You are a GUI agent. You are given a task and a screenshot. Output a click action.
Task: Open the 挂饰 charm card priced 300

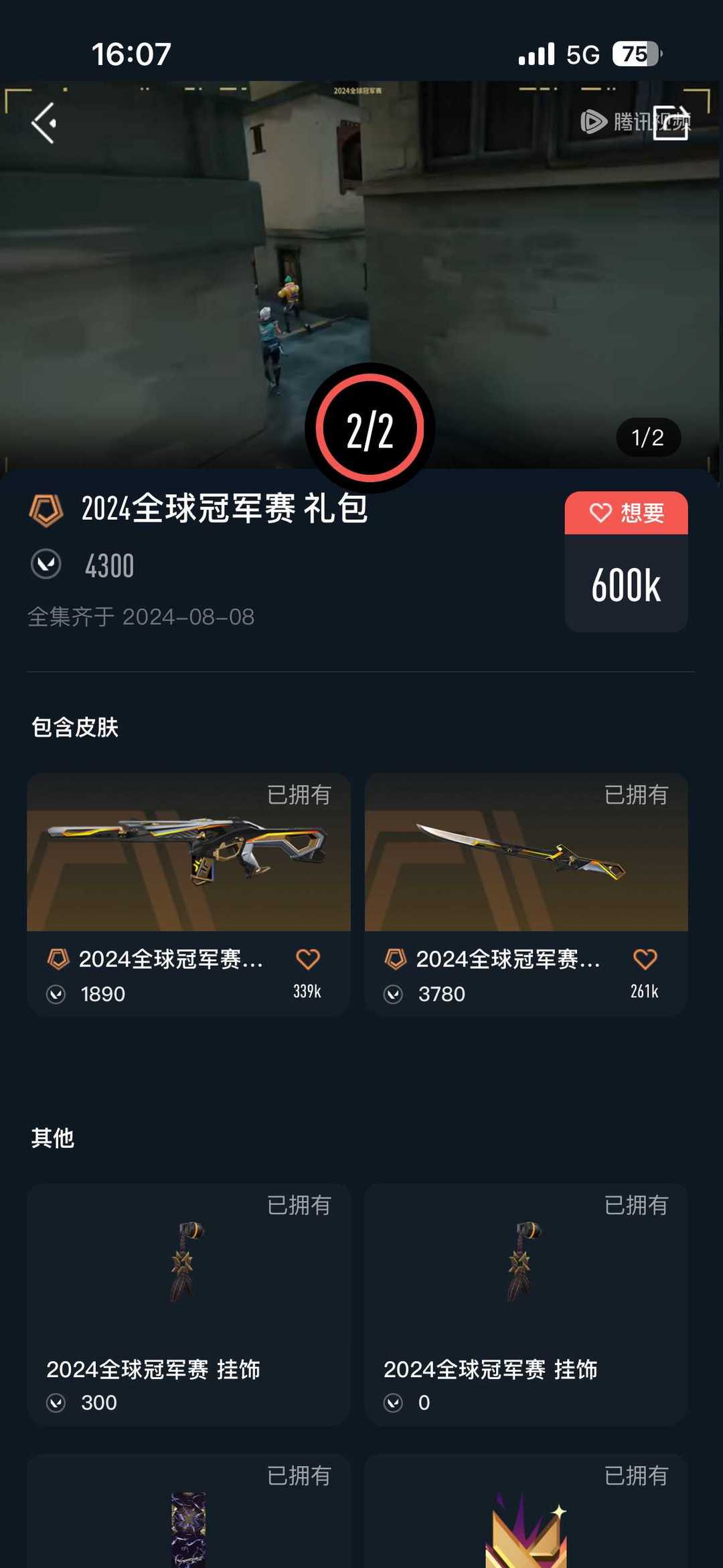point(188,1303)
